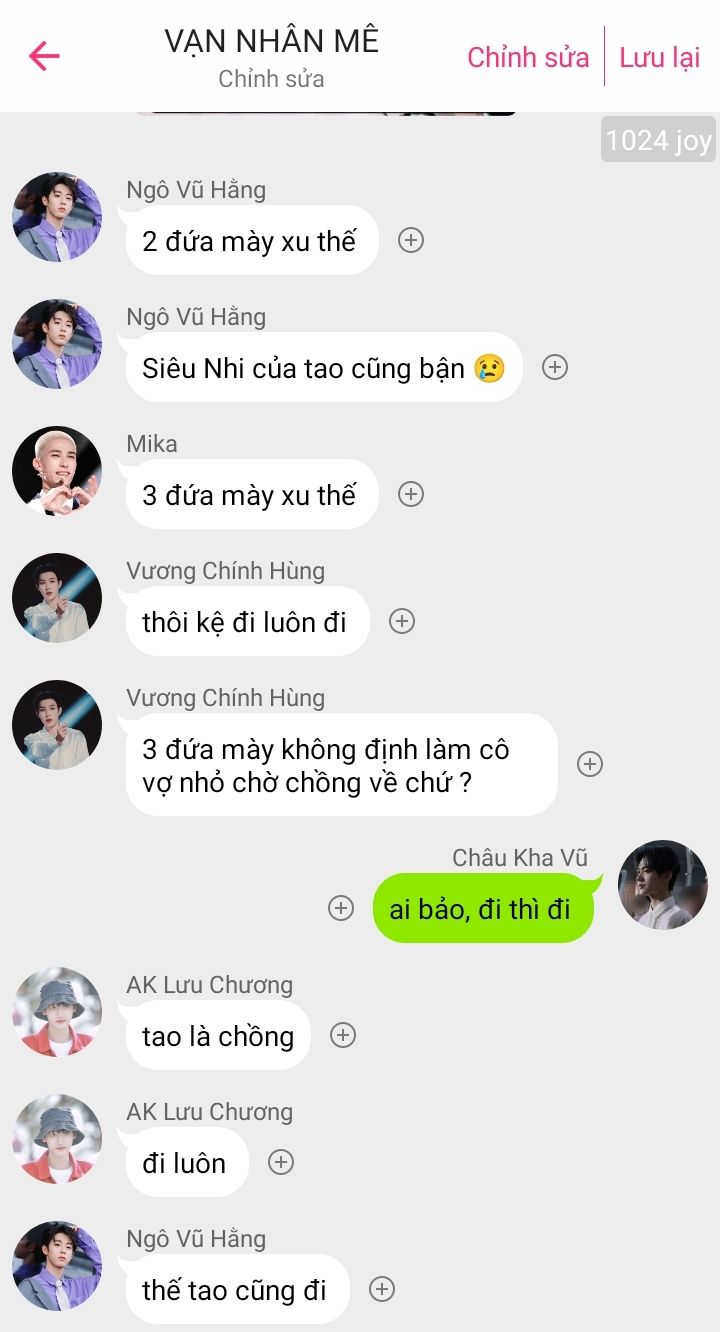Tap the Chỉnh sửa button
The height and width of the screenshot is (1332, 720).
tap(528, 57)
